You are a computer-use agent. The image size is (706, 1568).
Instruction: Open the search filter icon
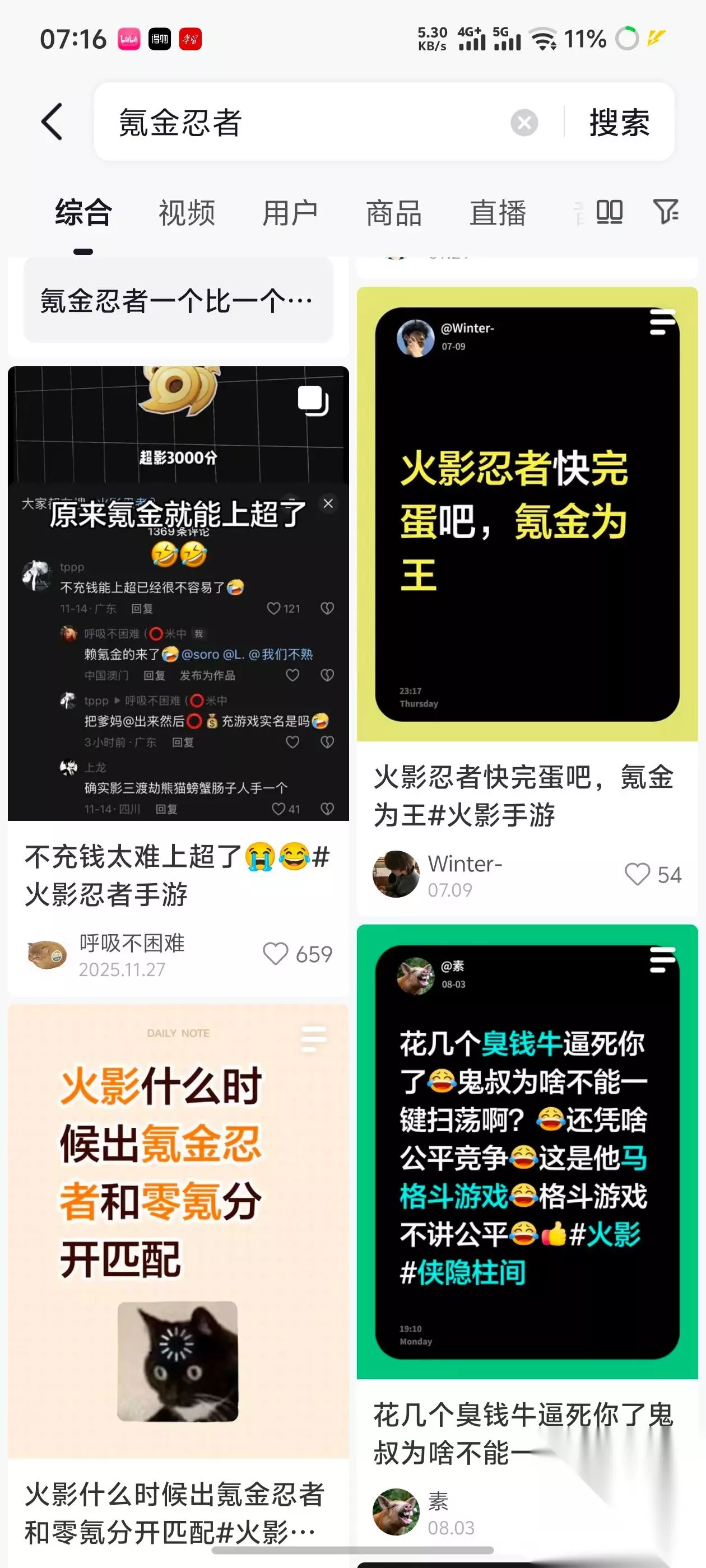tap(666, 212)
